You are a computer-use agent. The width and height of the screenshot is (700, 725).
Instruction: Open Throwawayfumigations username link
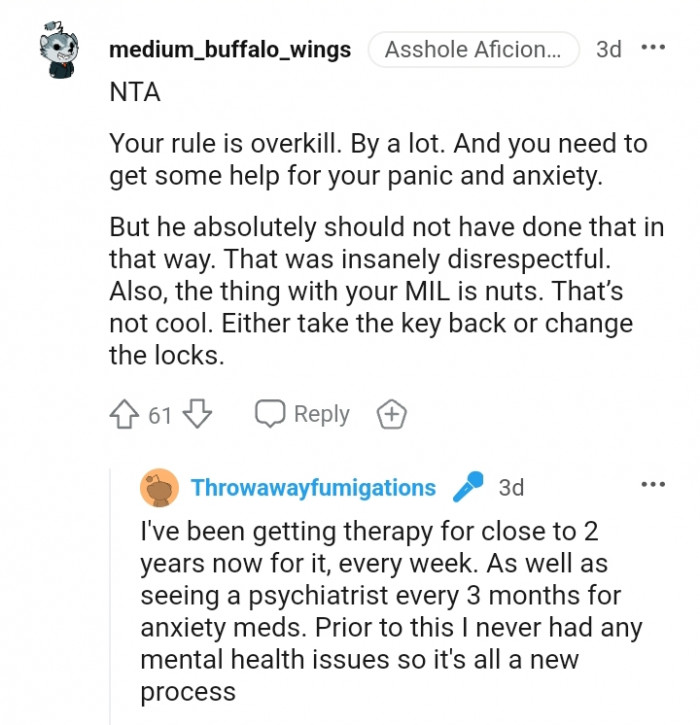click(313, 487)
